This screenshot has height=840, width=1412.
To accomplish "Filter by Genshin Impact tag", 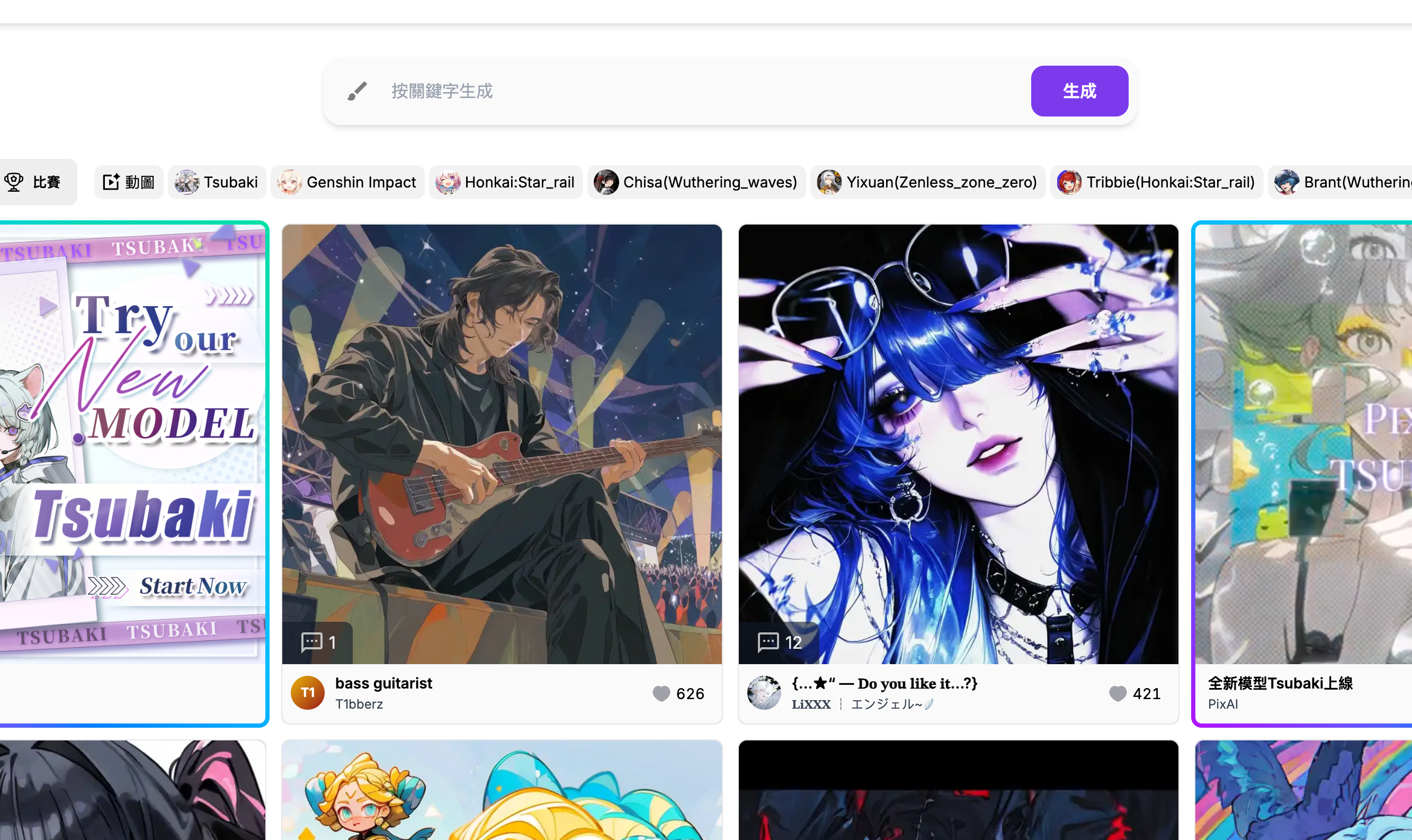I will click(347, 182).
